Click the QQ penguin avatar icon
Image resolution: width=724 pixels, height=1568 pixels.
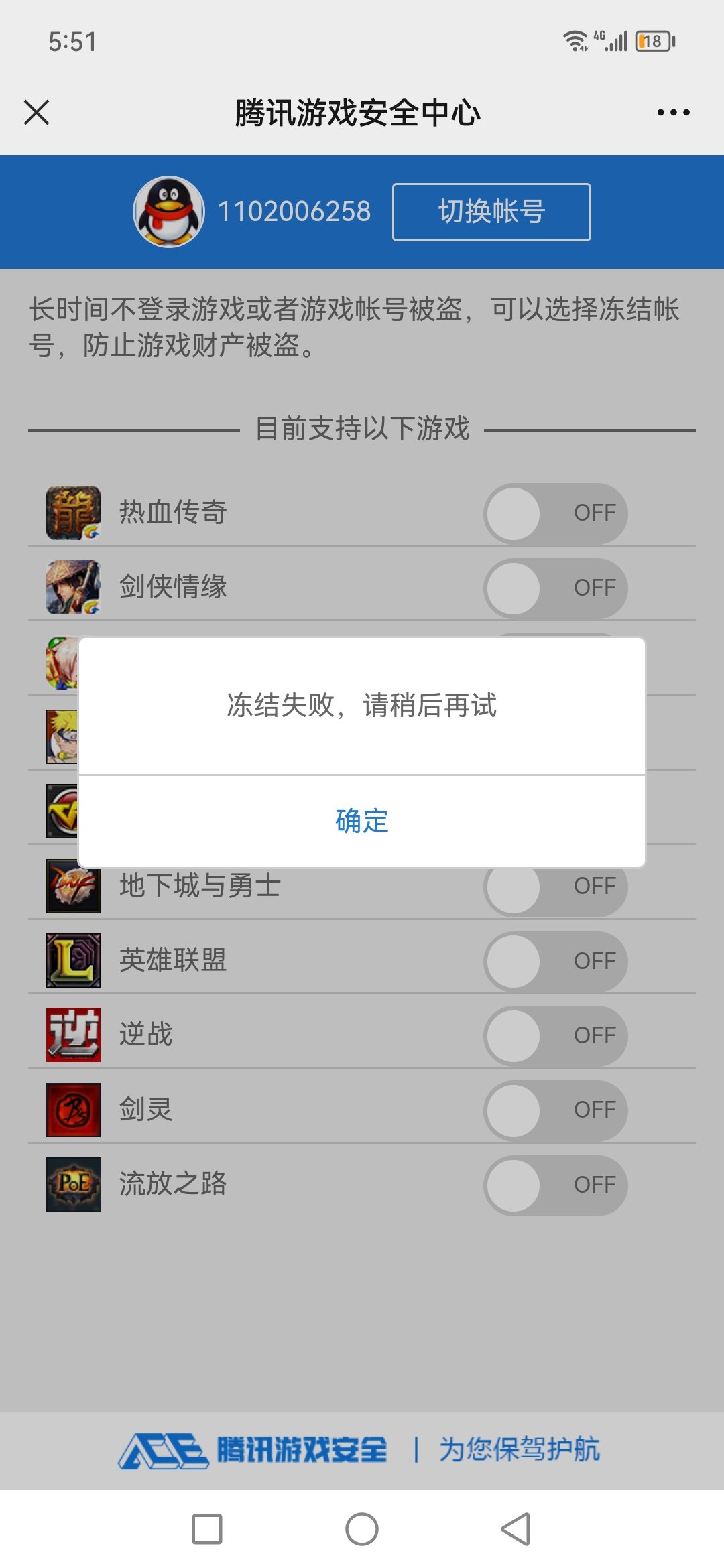pos(170,211)
